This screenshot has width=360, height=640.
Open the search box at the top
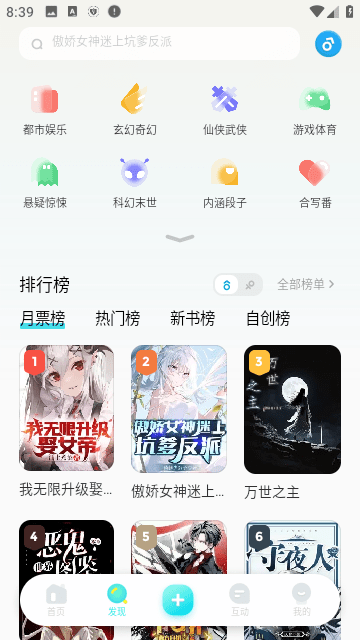159,43
